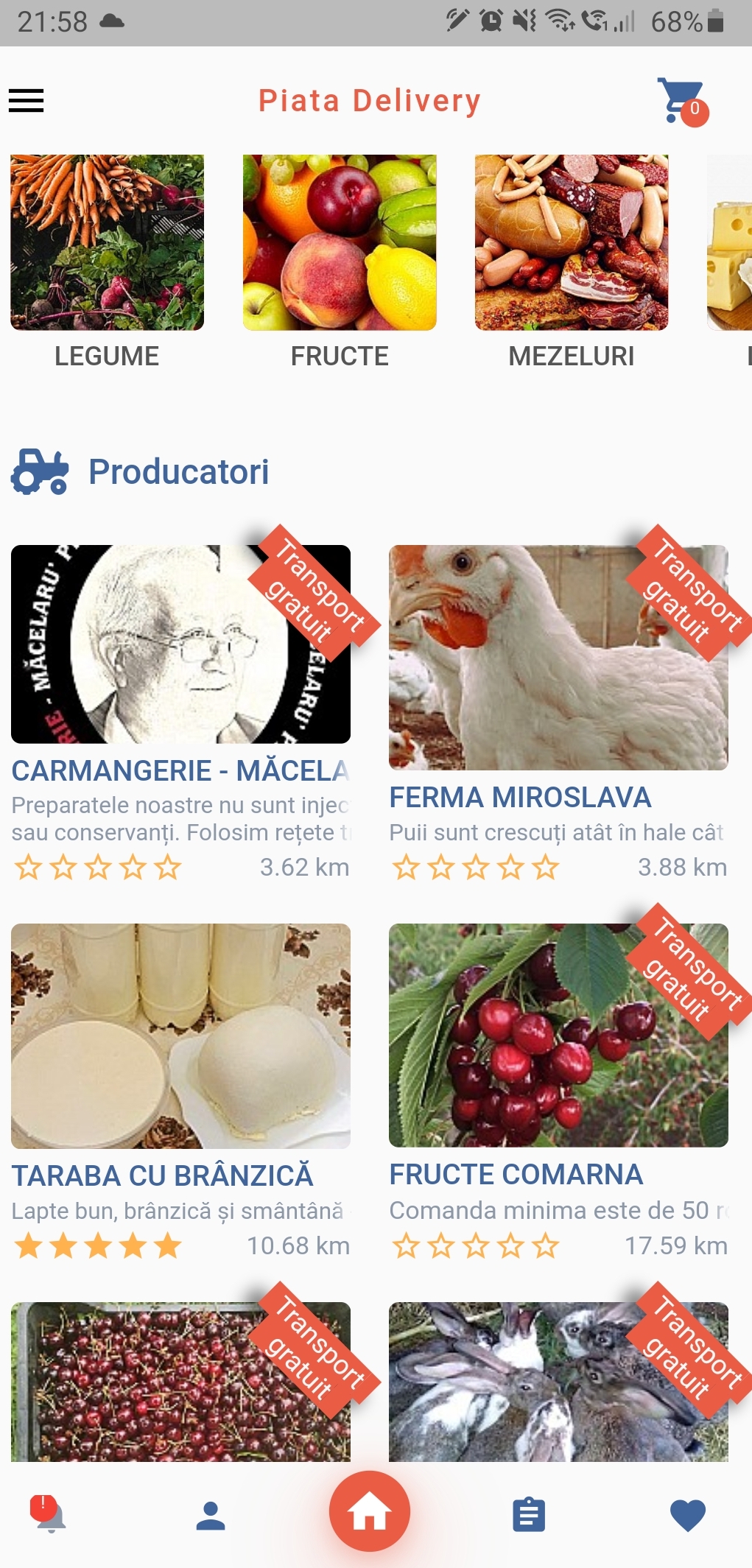Image resolution: width=752 pixels, height=1568 pixels.
Task: Tap the home button
Action: tap(370, 1511)
